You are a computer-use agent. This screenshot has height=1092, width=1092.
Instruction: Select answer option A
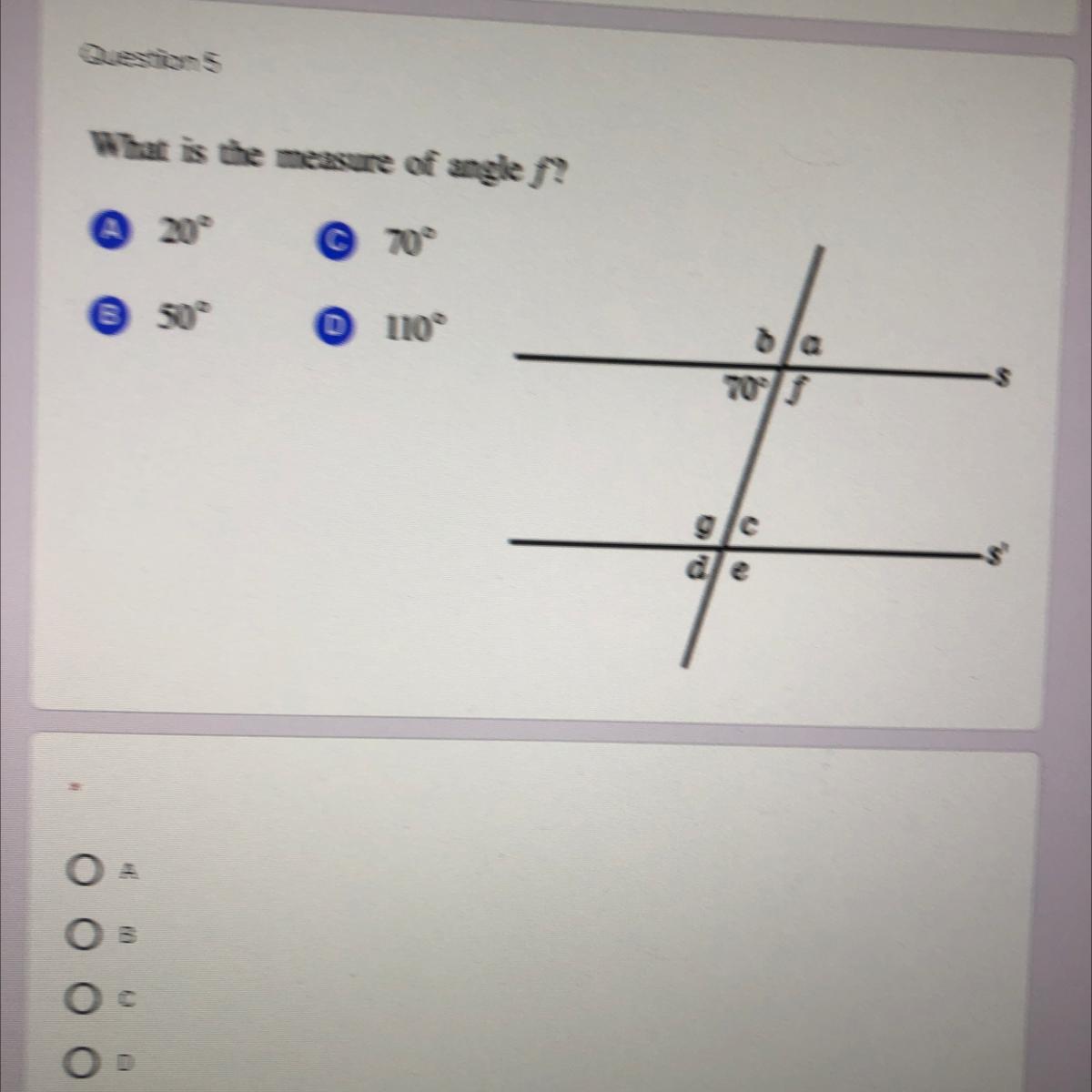point(80,871)
